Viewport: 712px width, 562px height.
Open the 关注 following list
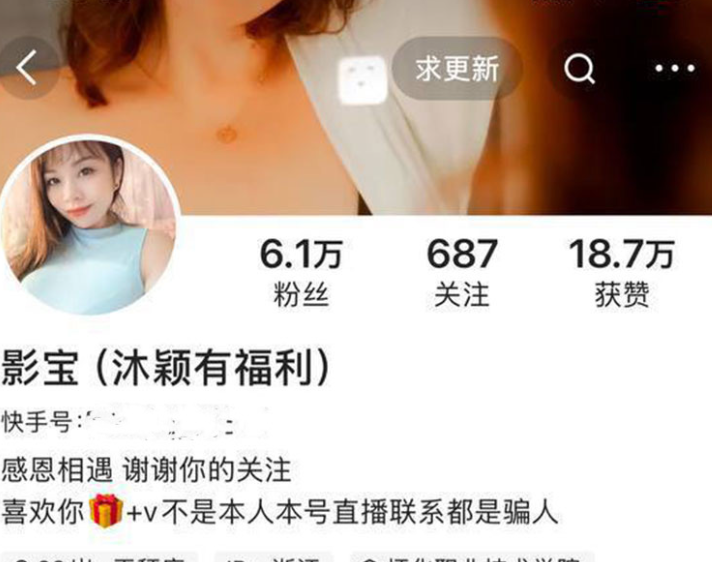coord(461,272)
